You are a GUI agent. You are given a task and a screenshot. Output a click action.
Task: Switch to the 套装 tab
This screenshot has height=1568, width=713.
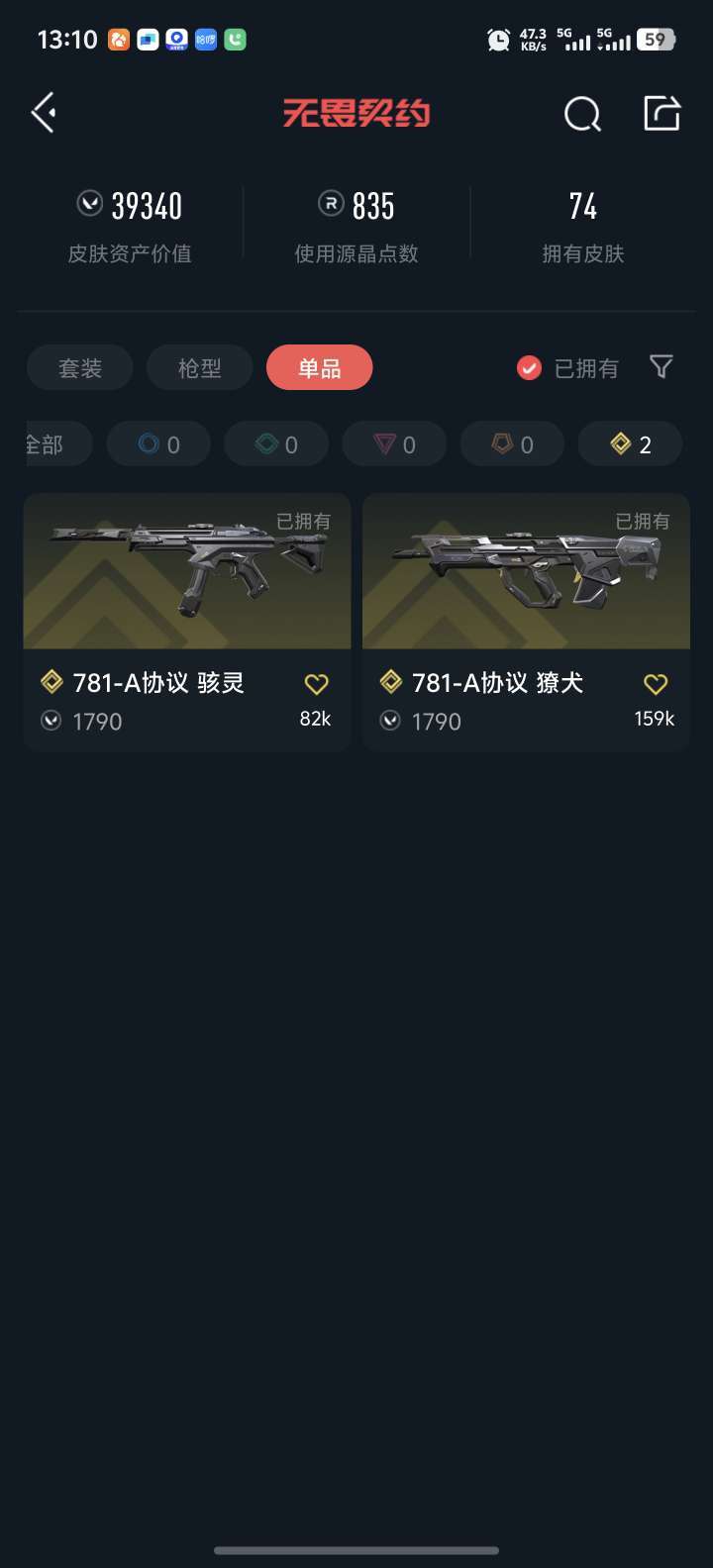coord(79,368)
